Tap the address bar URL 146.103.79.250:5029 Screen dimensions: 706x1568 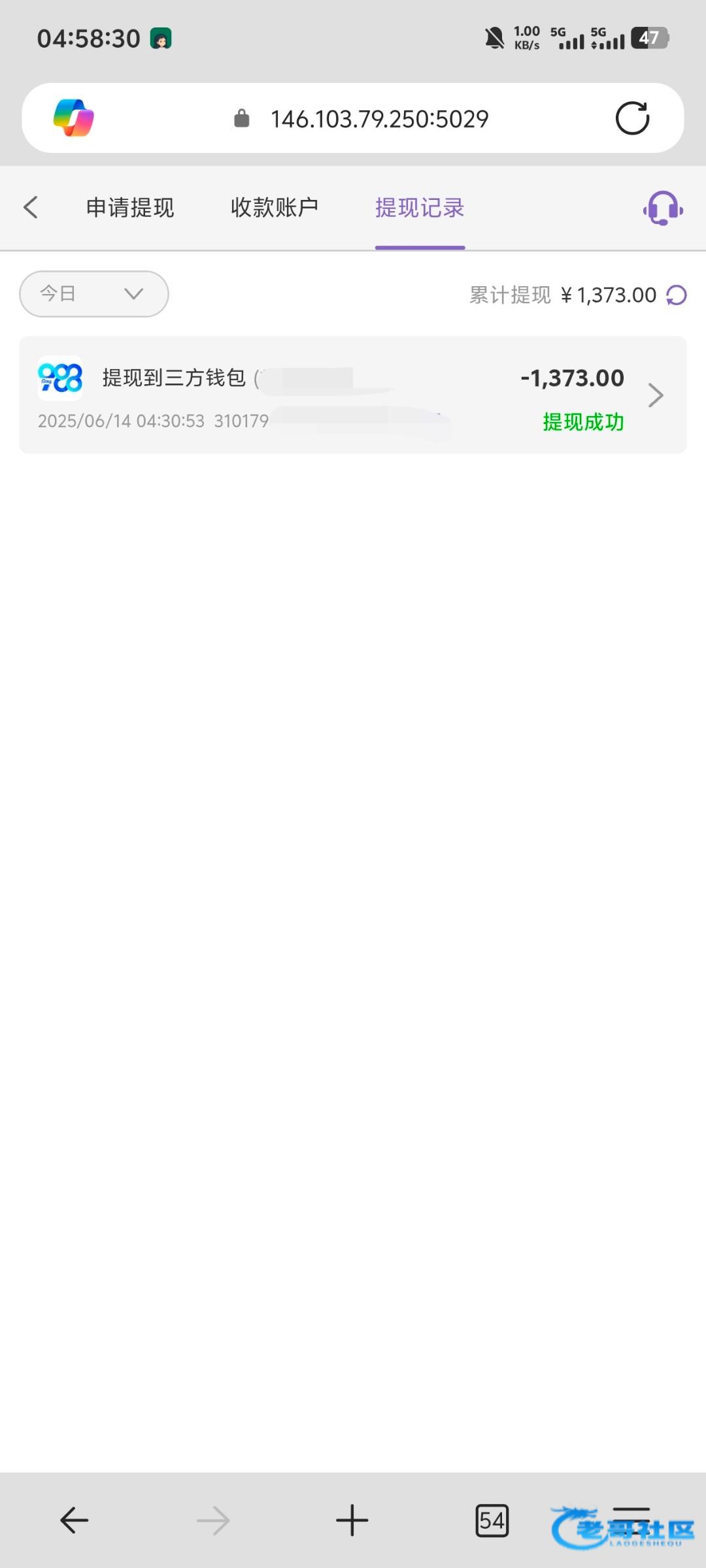[380, 119]
